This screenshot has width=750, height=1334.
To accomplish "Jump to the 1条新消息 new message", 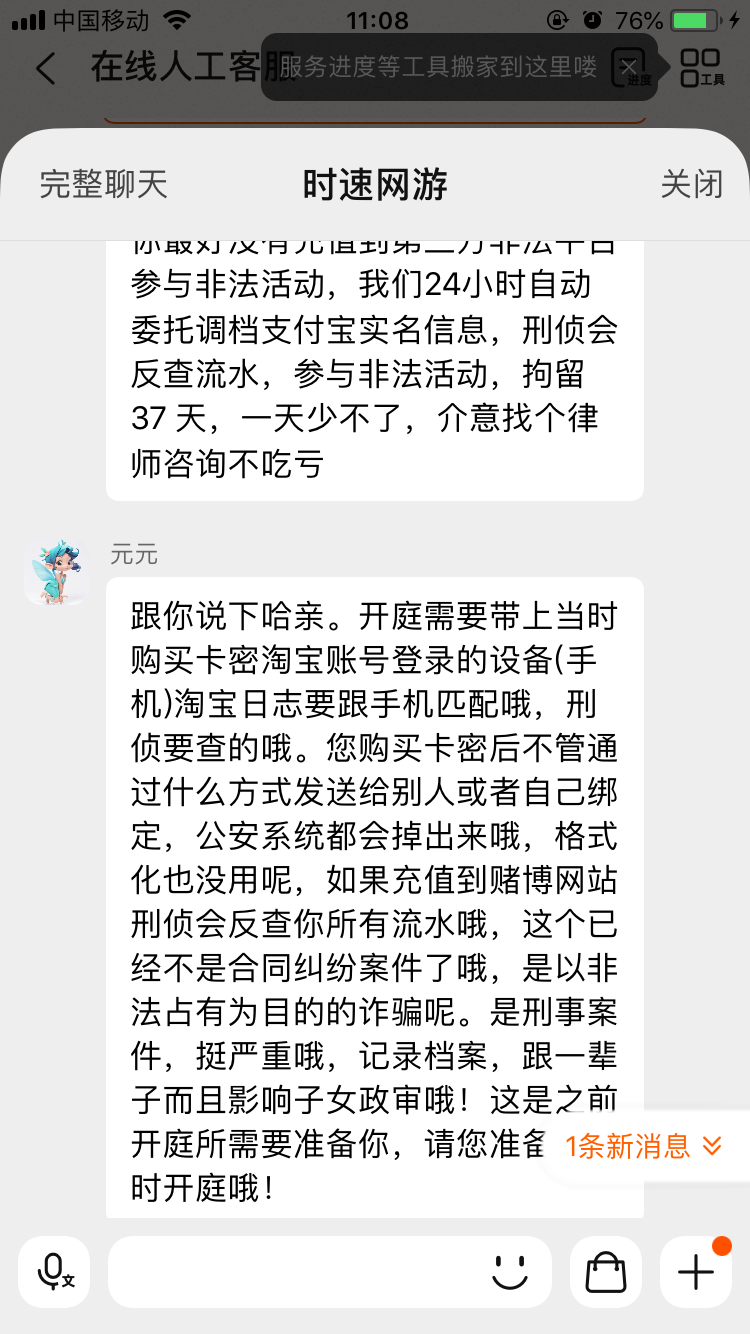I will [644, 1146].
